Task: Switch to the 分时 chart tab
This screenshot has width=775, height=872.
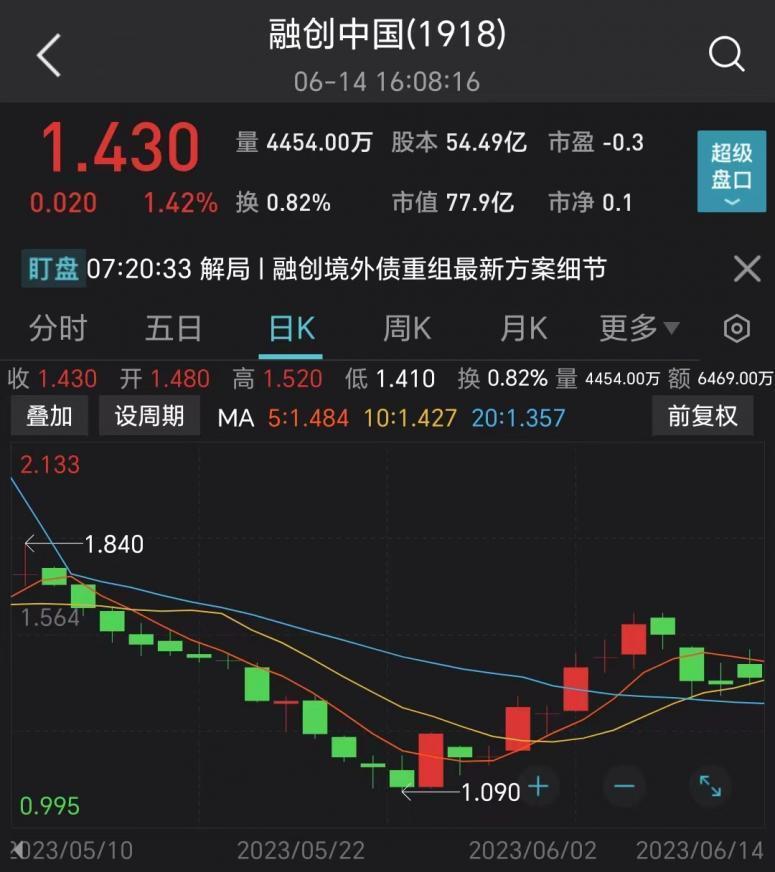Action: coord(58,328)
